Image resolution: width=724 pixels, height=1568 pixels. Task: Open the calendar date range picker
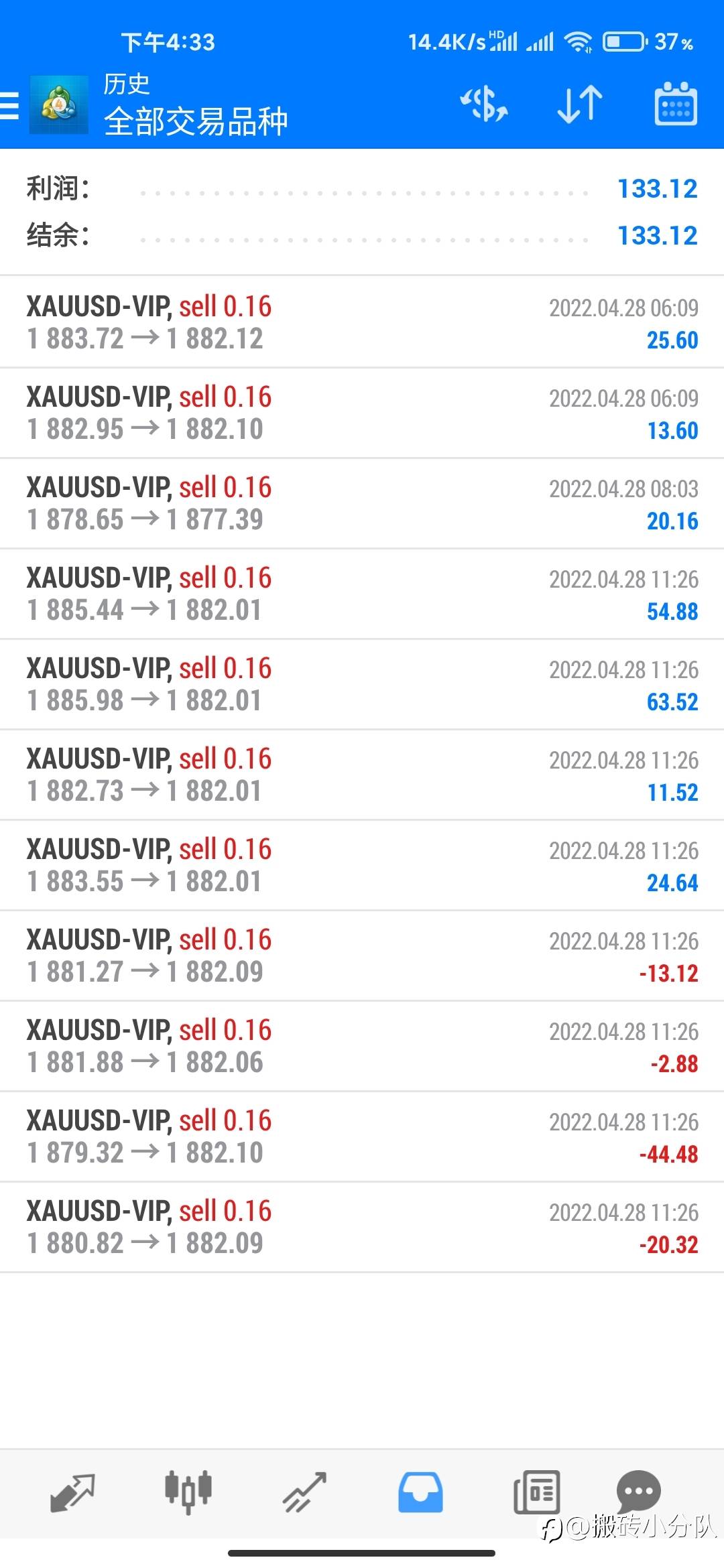[x=676, y=104]
